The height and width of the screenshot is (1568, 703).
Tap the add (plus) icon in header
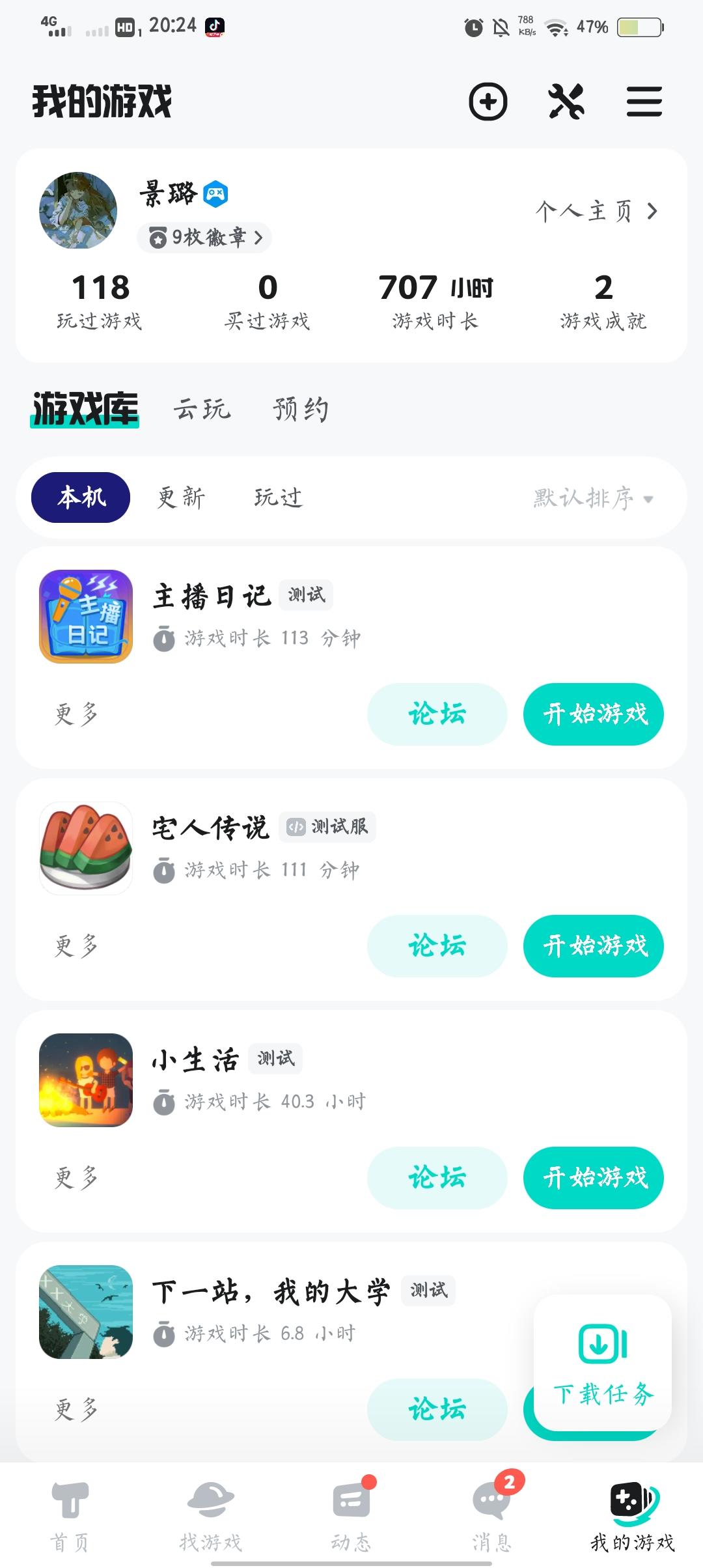488,102
